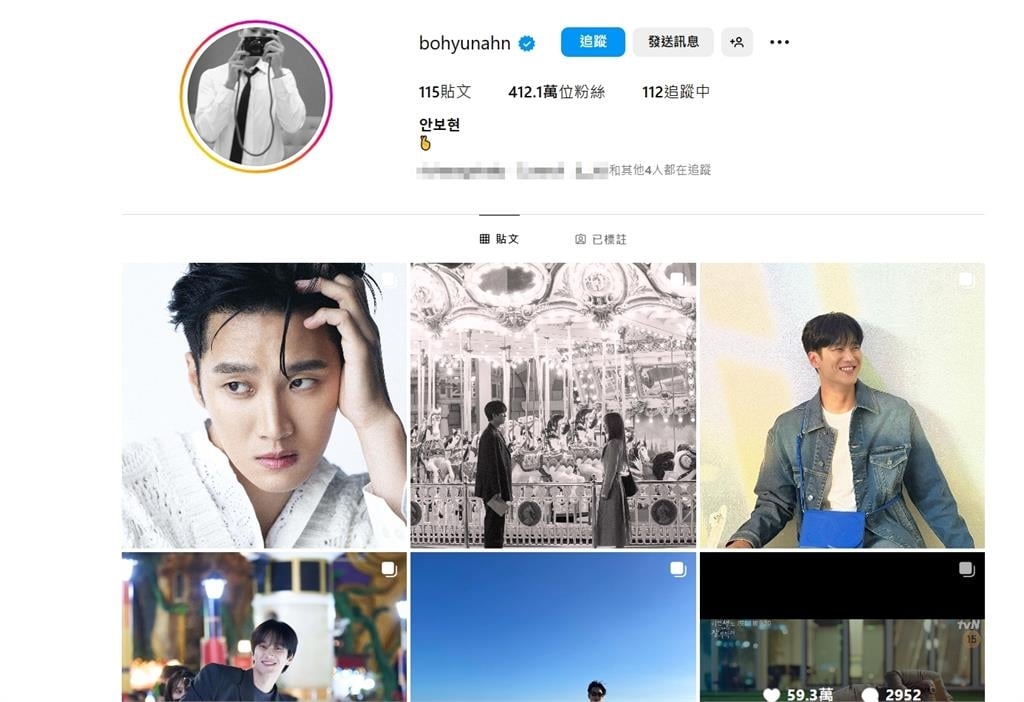View the profile picture story

click(256, 97)
